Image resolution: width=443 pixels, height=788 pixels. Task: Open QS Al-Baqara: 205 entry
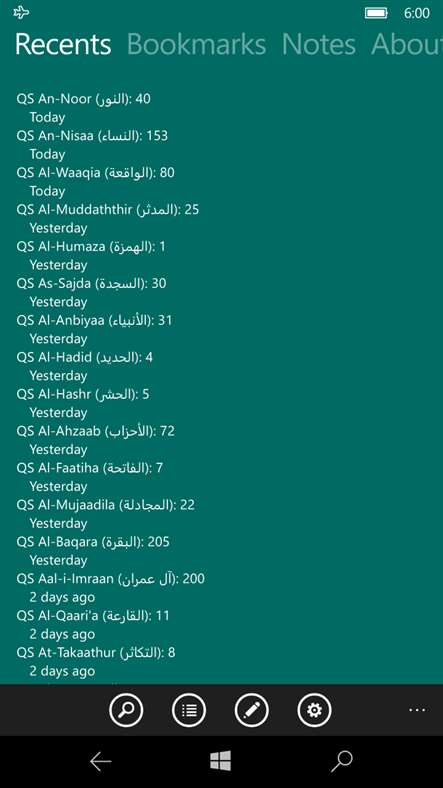(93, 550)
